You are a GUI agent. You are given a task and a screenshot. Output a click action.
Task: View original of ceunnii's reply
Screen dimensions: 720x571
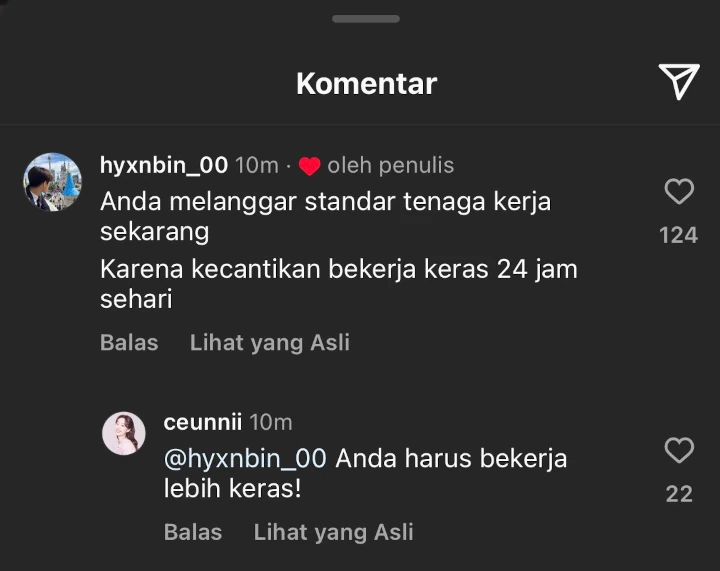coord(334,532)
